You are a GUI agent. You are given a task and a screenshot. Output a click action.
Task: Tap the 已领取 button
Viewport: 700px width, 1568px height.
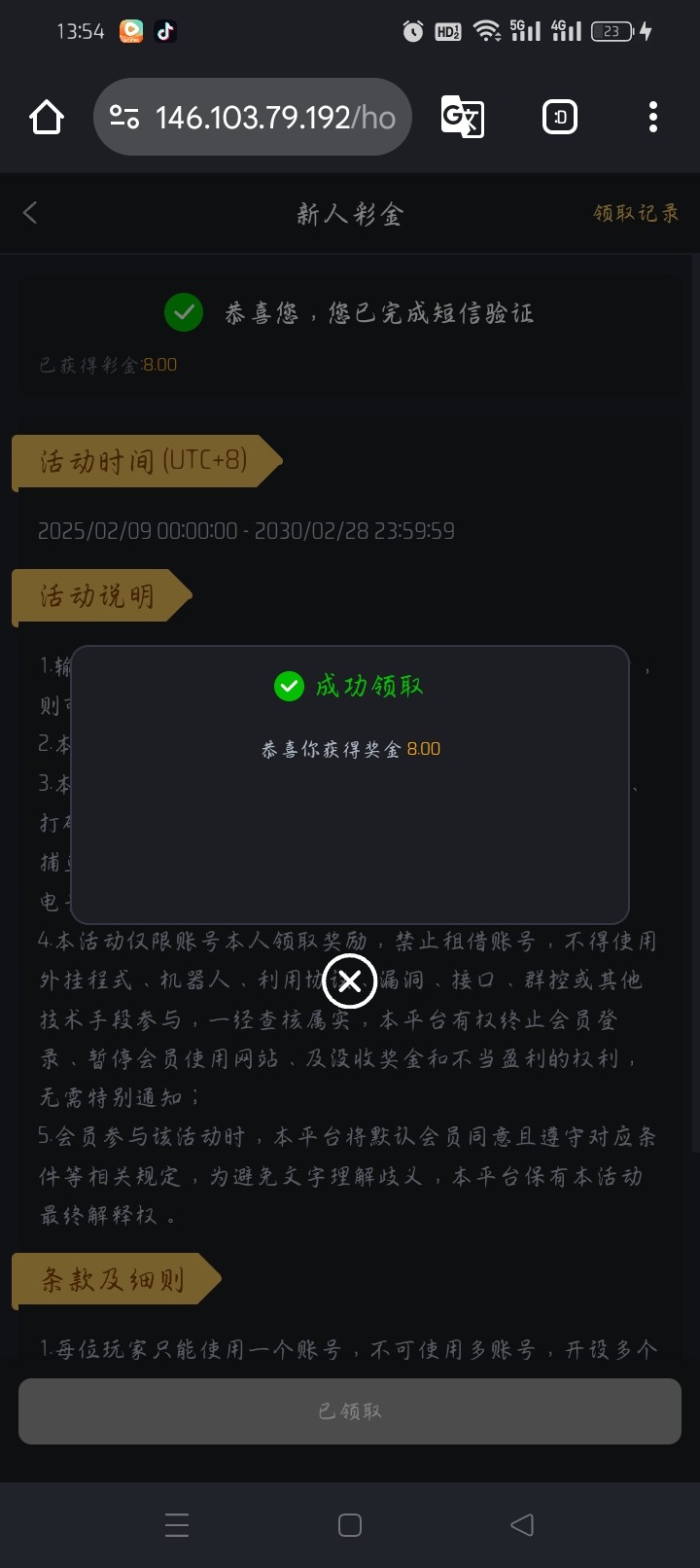tap(350, 1410)
